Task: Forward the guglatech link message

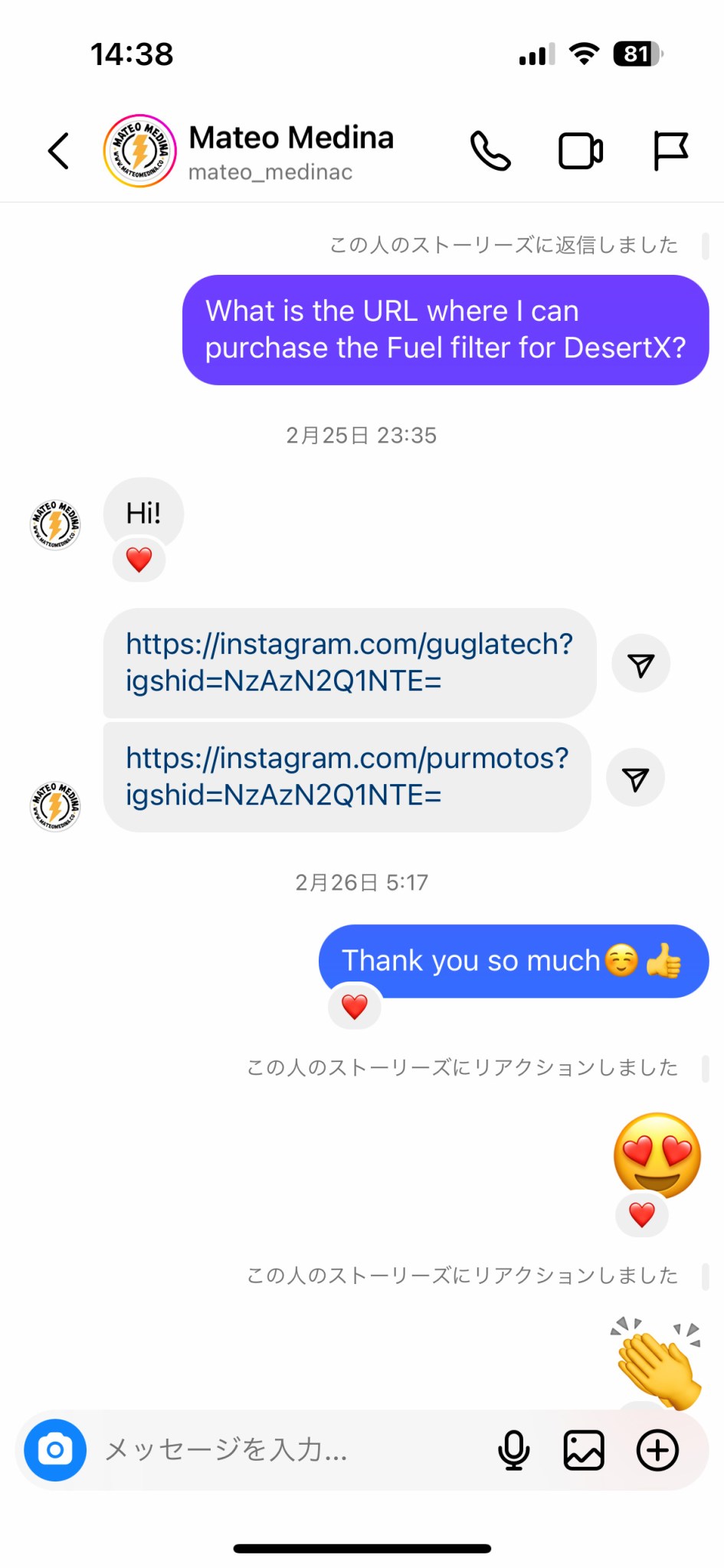Action: point(640,664)
